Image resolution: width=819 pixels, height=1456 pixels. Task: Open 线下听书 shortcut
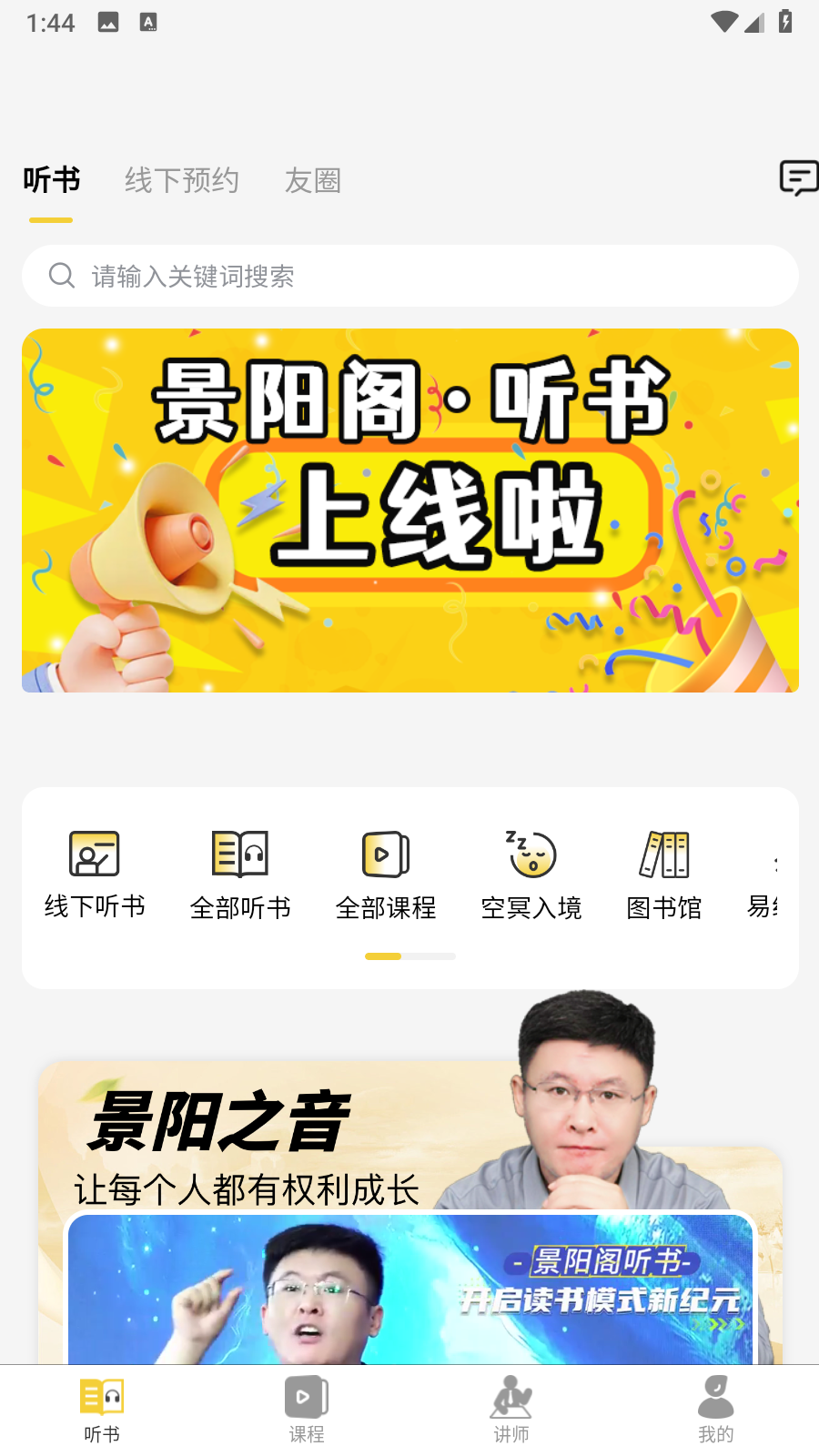coord(95,875)
